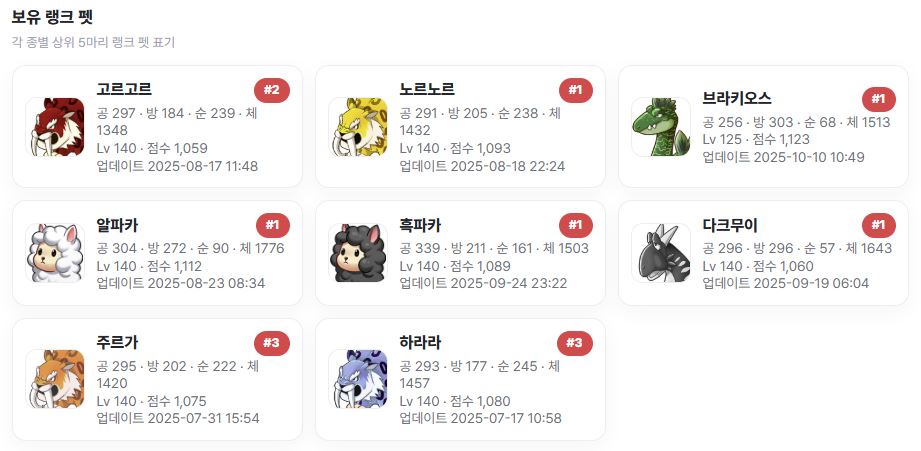
Task: Select the 브라키오스 pet card
Action: 763,127
